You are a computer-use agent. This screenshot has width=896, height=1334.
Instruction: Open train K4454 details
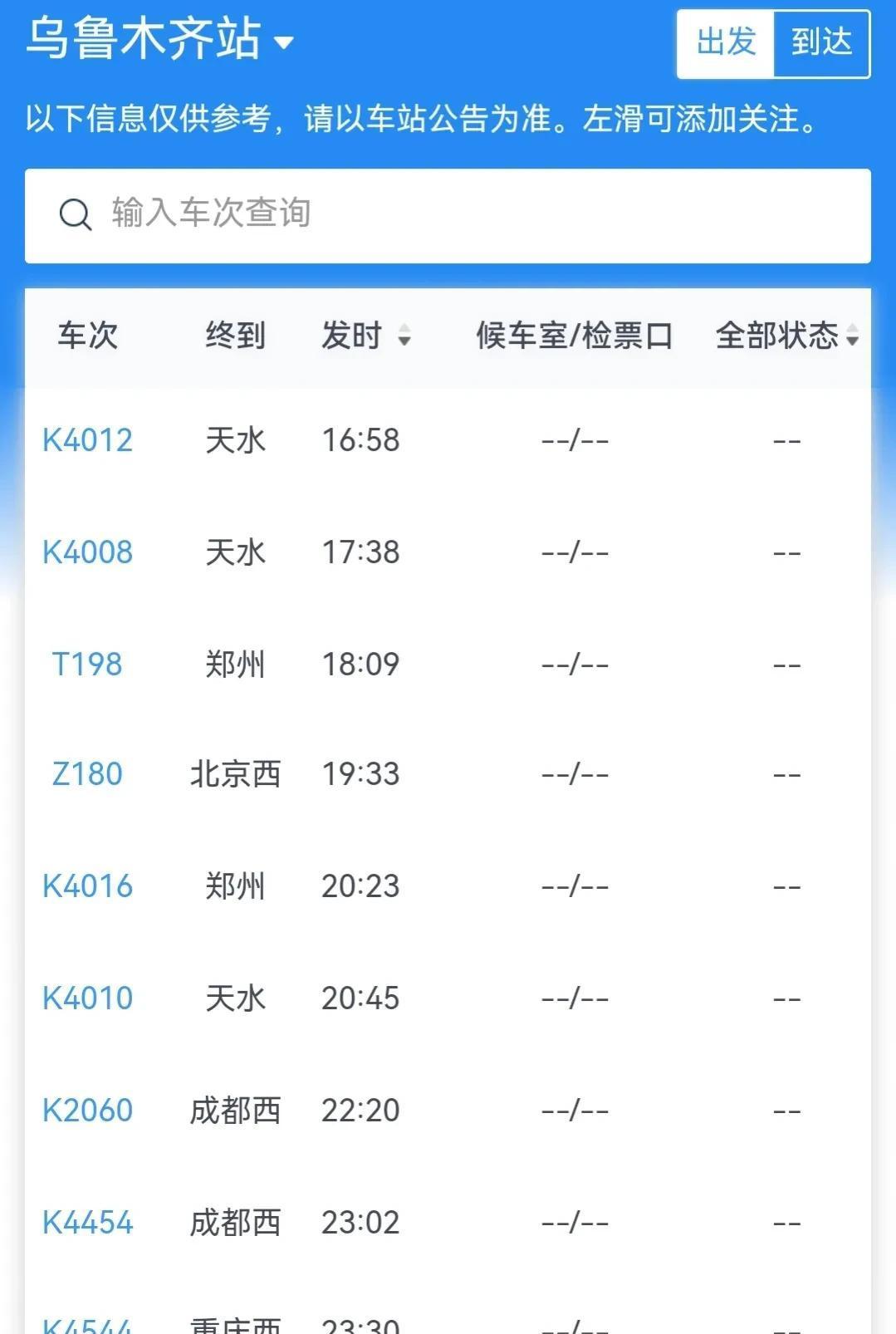click(x=88, y=1221)
